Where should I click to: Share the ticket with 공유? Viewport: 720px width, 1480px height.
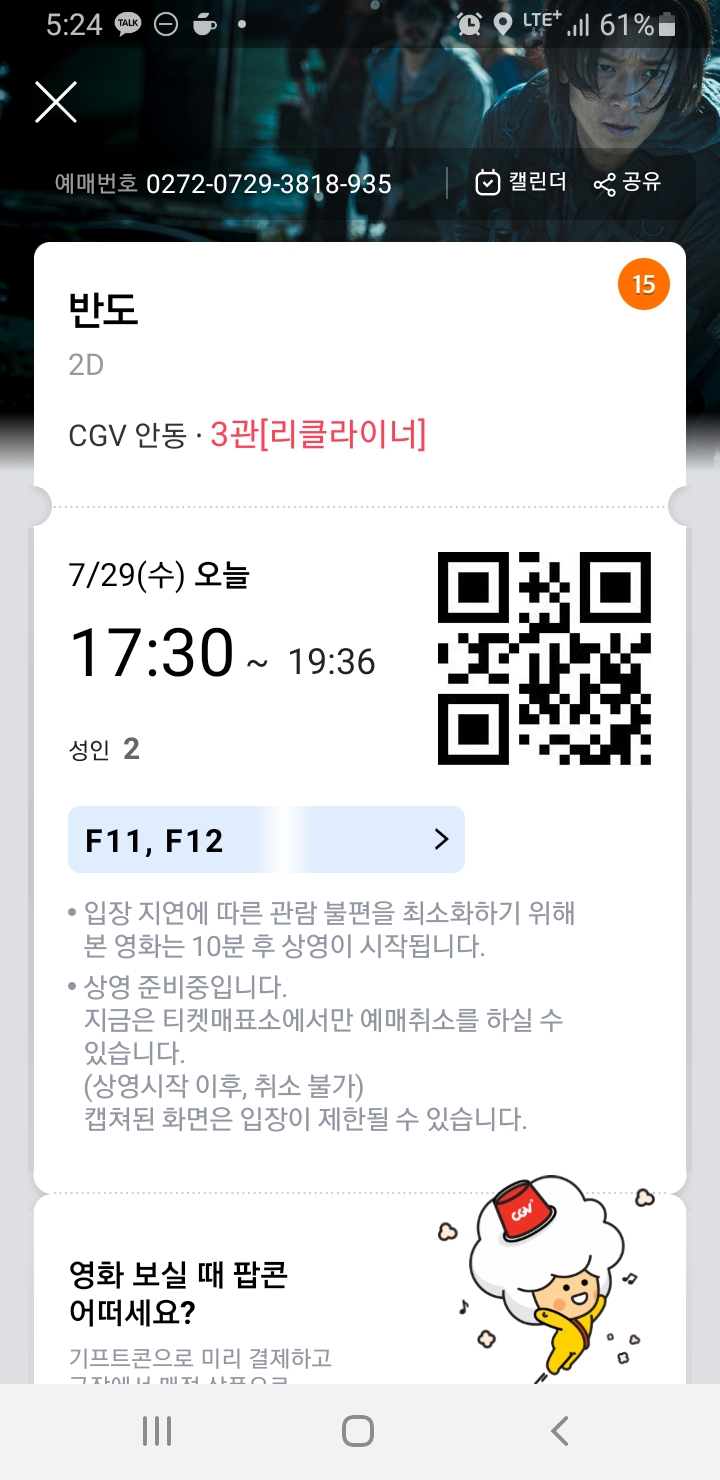627,184
